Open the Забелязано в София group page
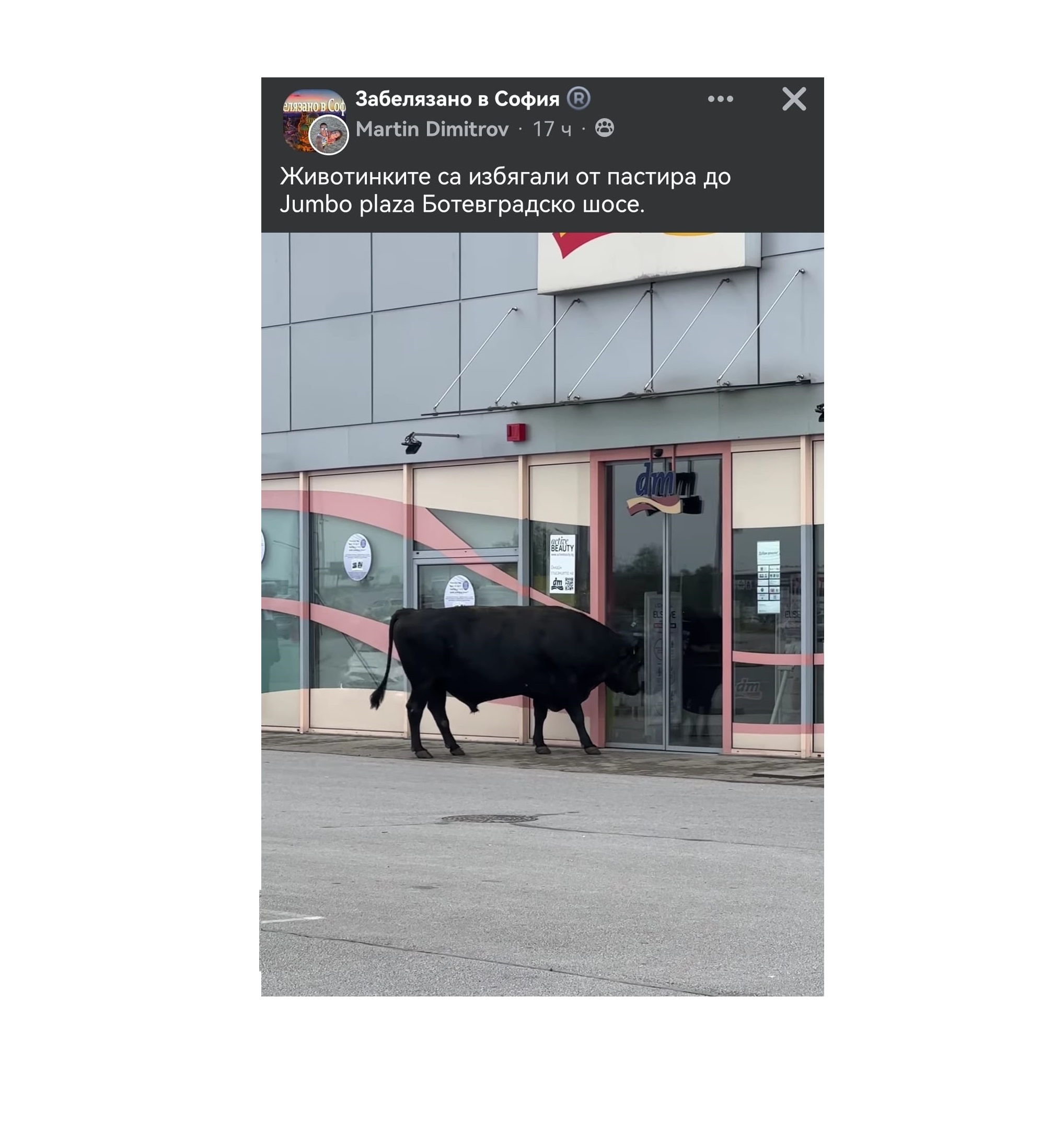The image size is (1064, 1146). (457, 99)
